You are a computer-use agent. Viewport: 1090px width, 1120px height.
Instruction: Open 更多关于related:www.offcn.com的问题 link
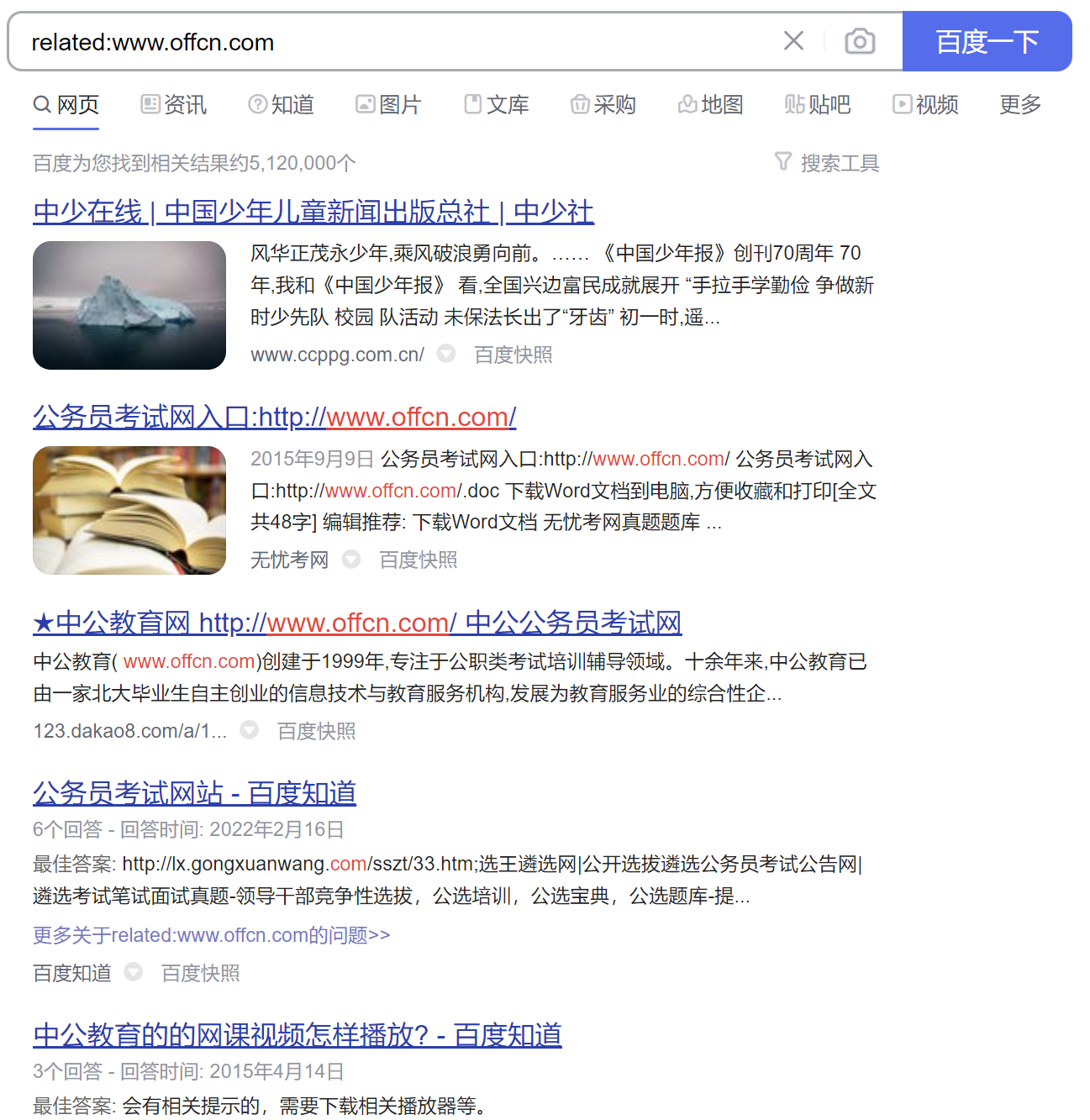(x=211, y=935)
